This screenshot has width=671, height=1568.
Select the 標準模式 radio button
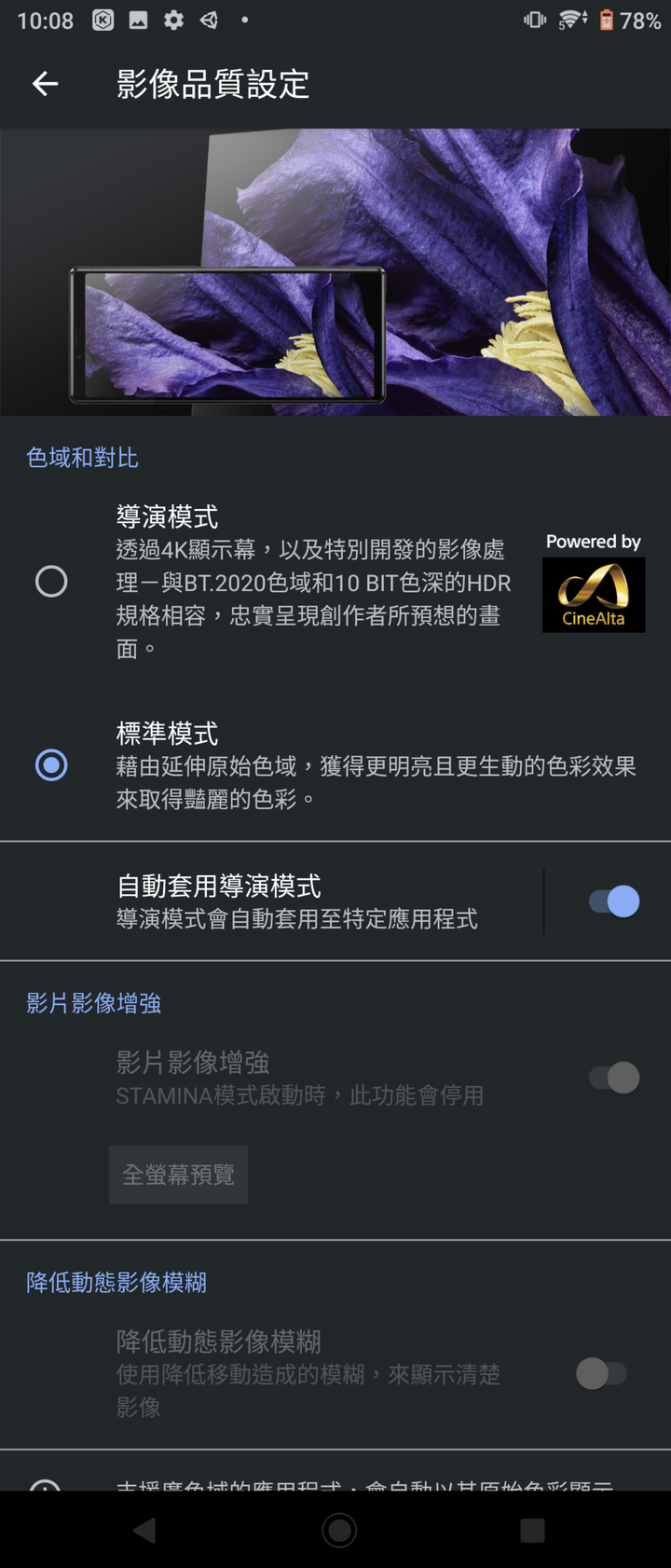click(x=51, y=764)
